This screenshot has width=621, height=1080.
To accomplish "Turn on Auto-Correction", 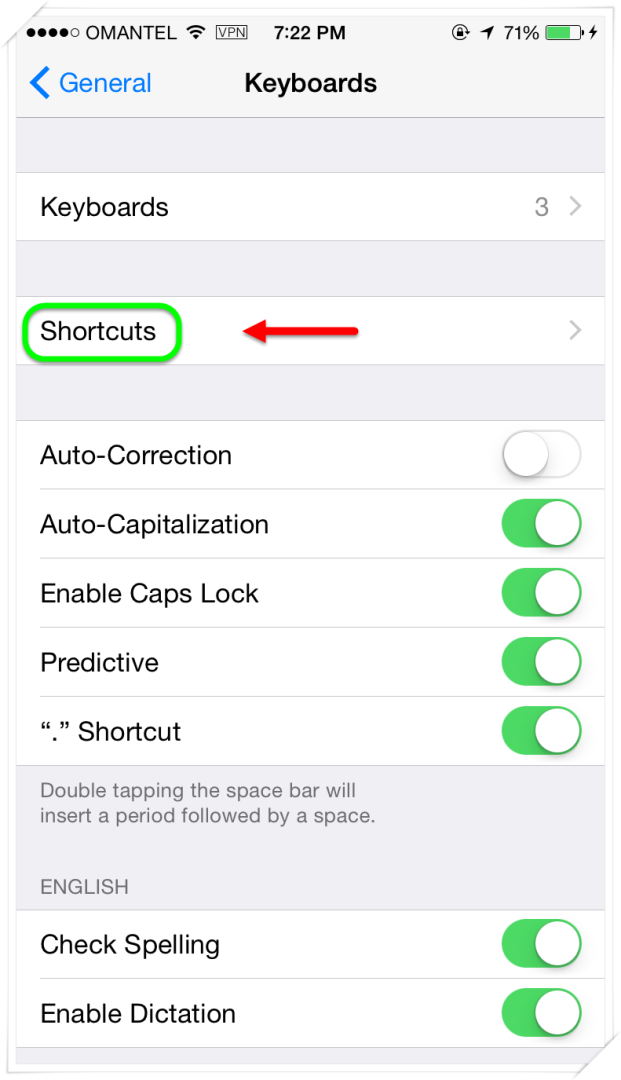I will coord(541,455).
